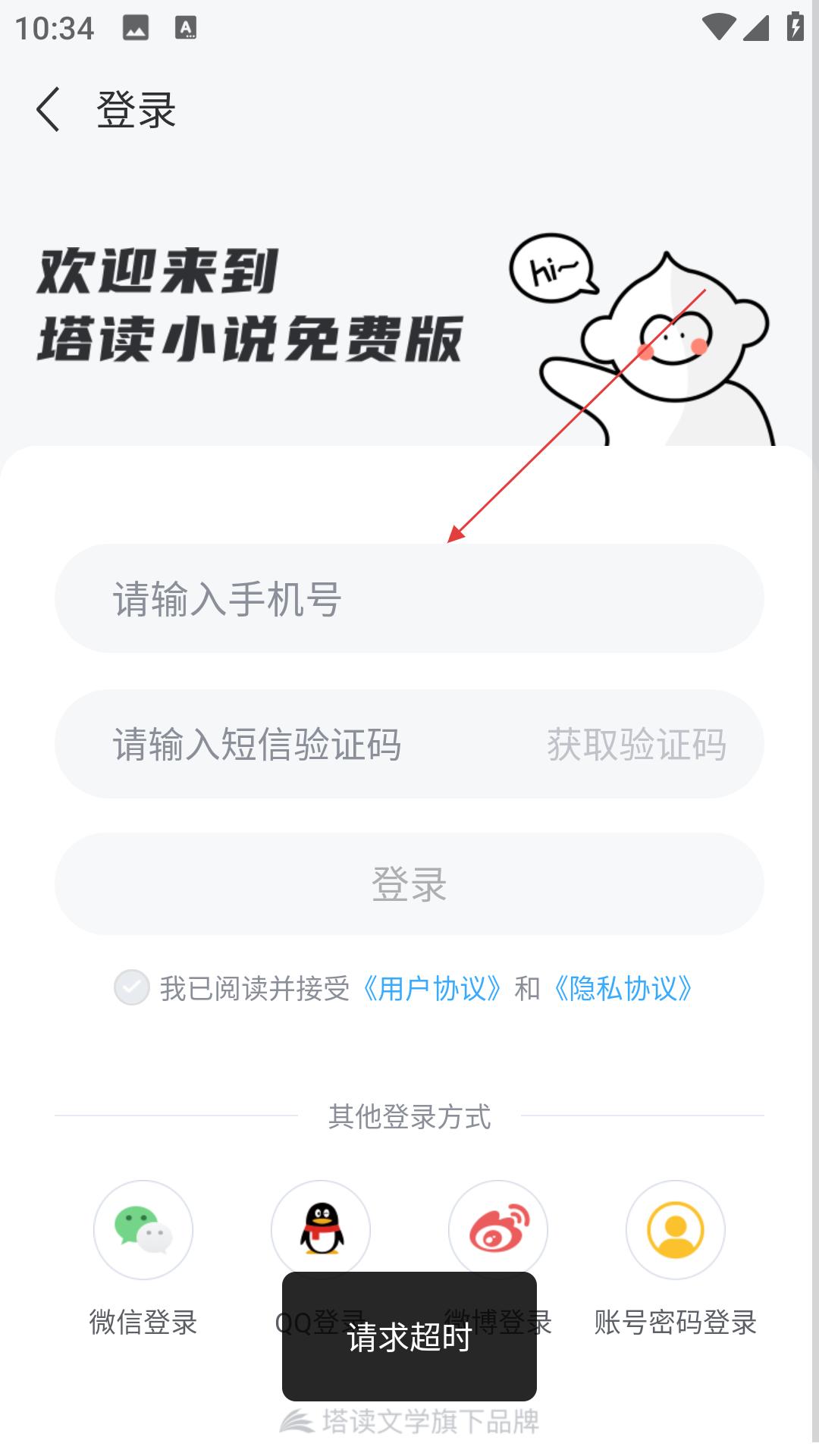This screenshot has height=1456, width=819.
Task: Tap the 登录 login button
Action: [409, 884]
